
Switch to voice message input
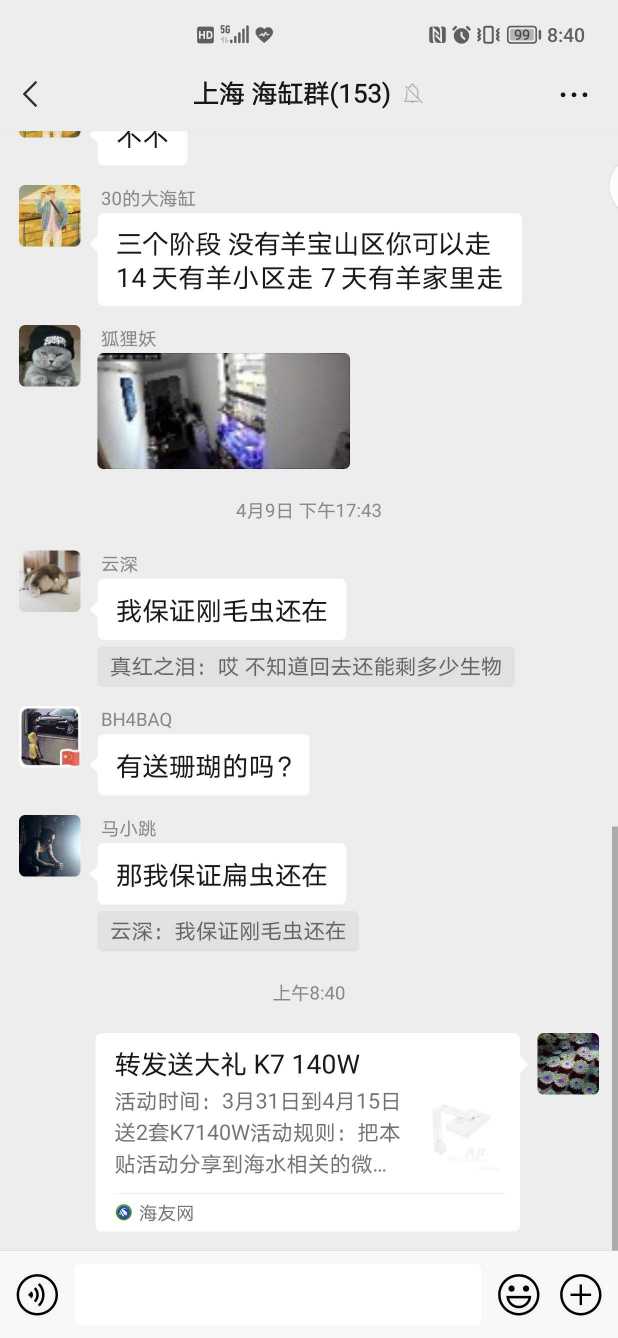[x=38, y=1295]
